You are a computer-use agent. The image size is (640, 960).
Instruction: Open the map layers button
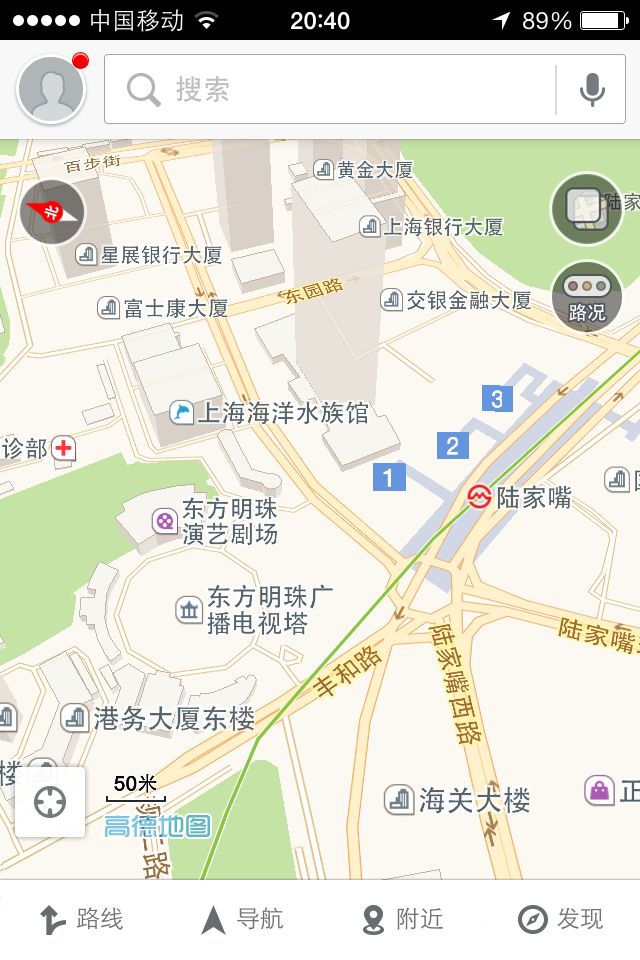(x=586, y=208)
